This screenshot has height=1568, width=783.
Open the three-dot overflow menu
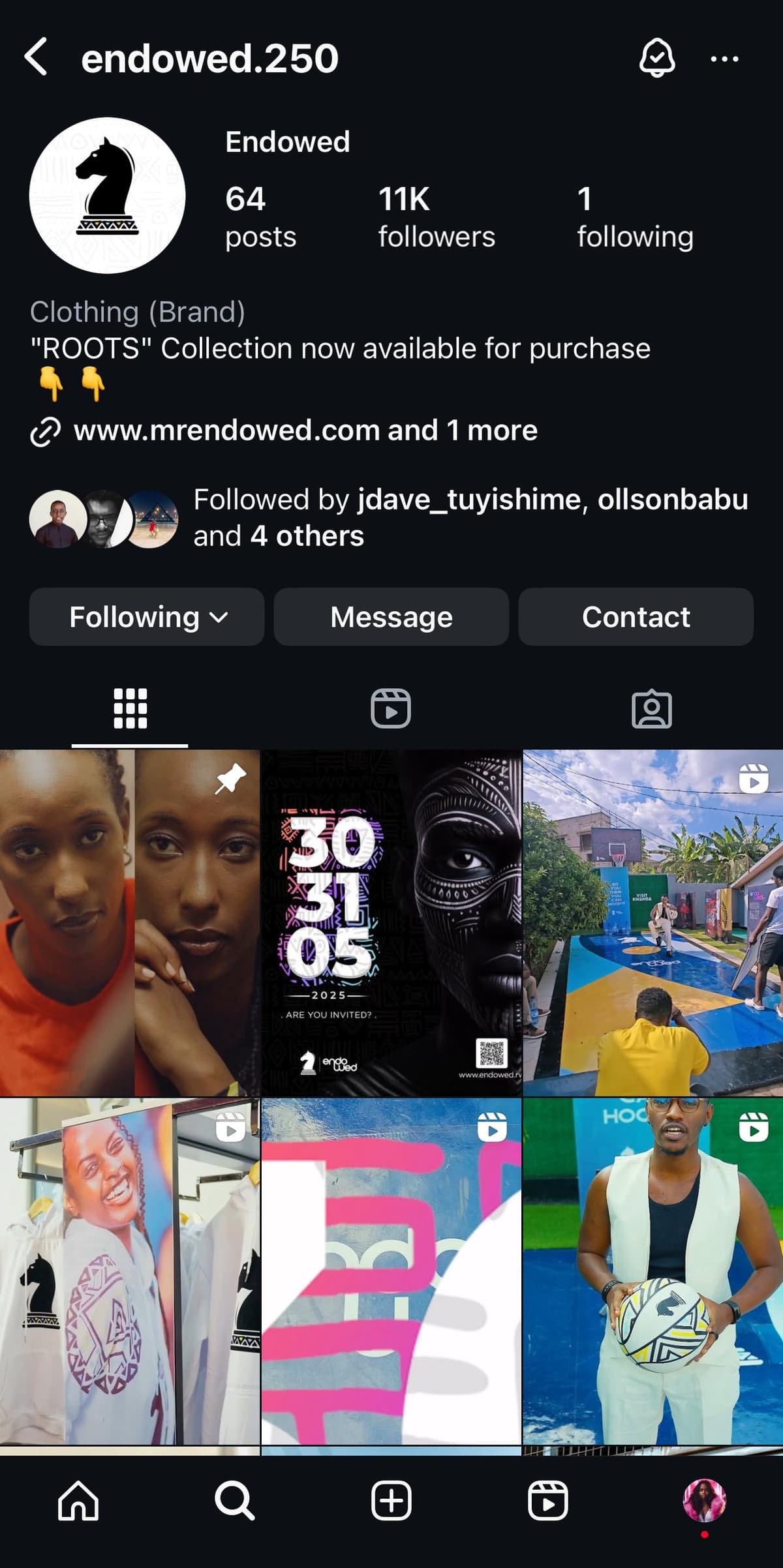(724, 59)
